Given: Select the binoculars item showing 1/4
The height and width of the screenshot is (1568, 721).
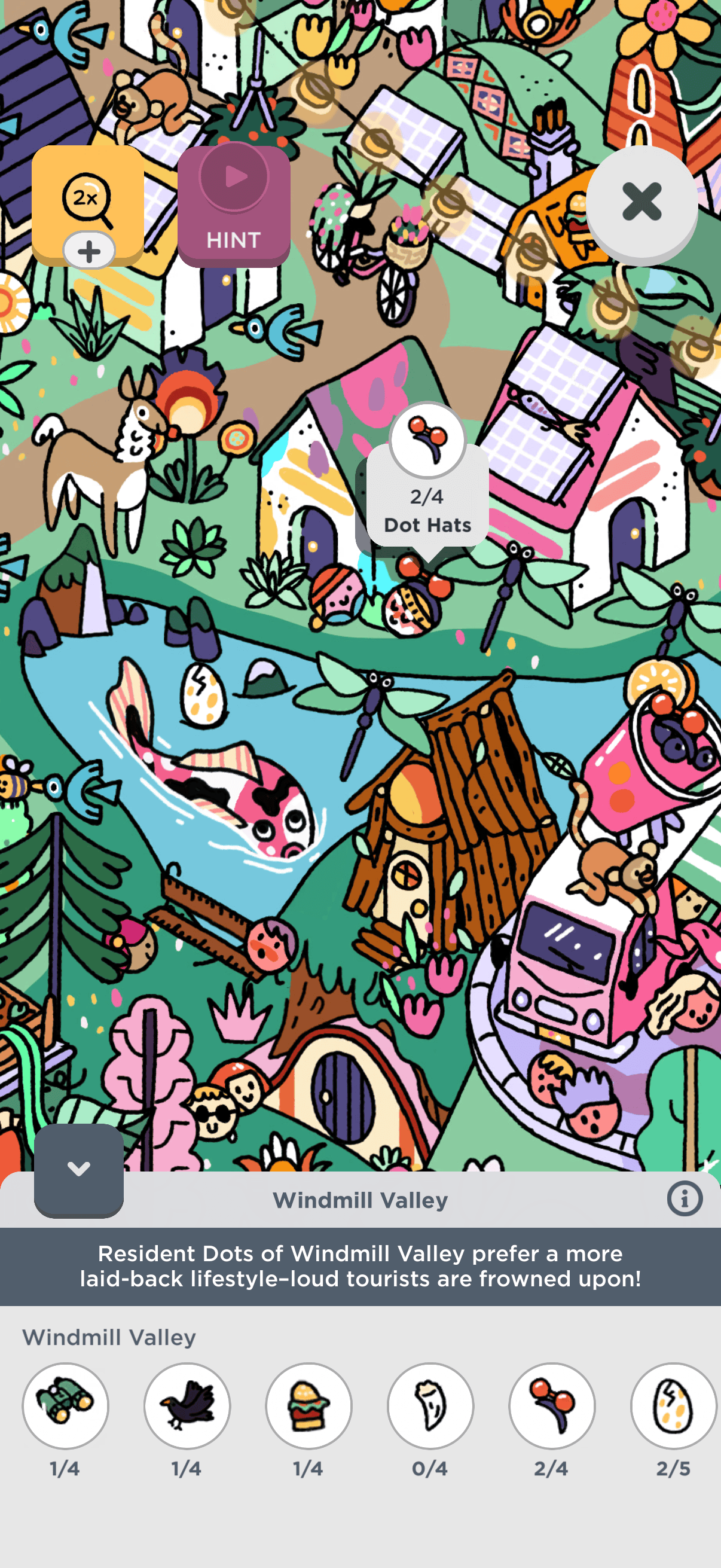Looking at the screenshot, I should 66,1405.
